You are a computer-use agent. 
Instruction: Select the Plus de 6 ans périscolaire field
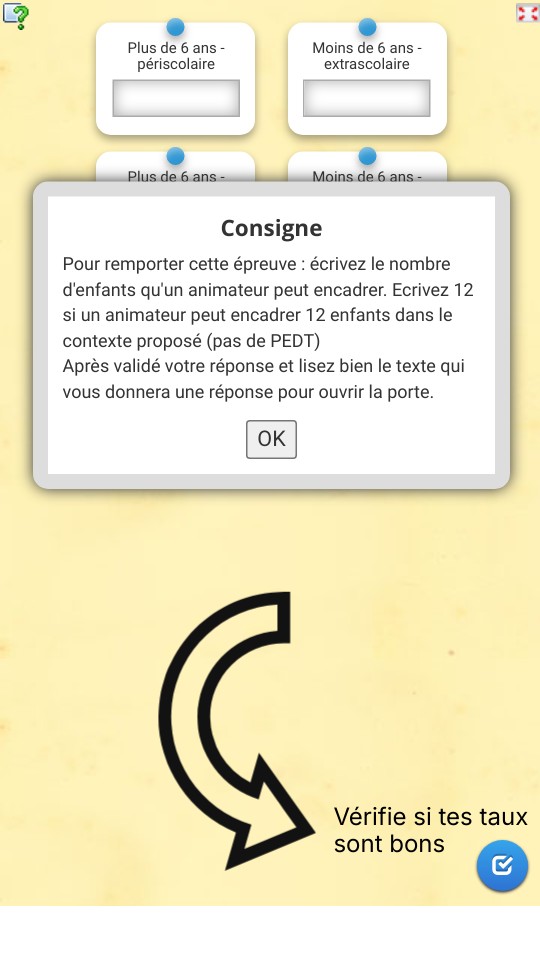click(176, 98)
